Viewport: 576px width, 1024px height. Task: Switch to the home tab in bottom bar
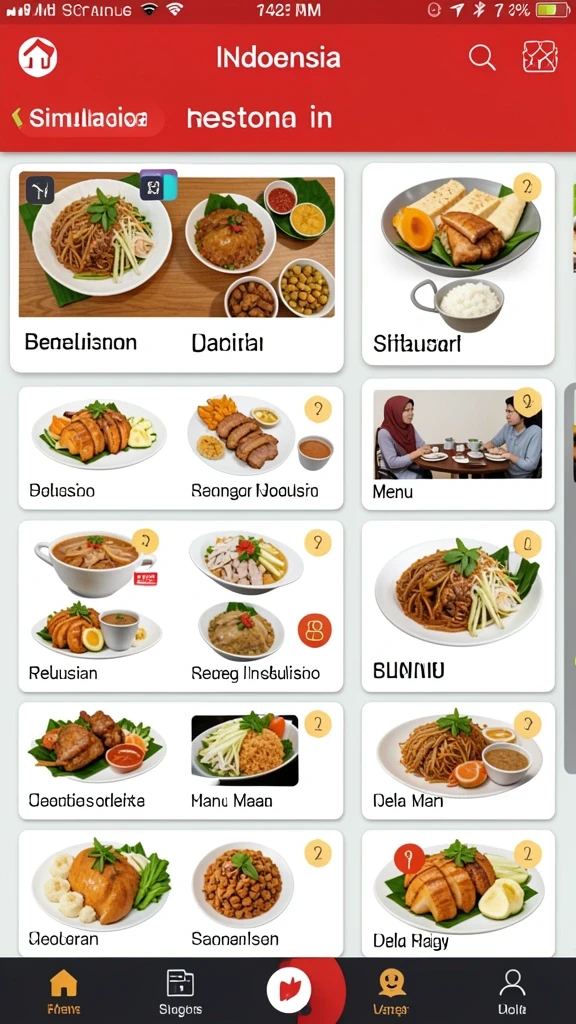pyautogui.click(x=64, y=991)
